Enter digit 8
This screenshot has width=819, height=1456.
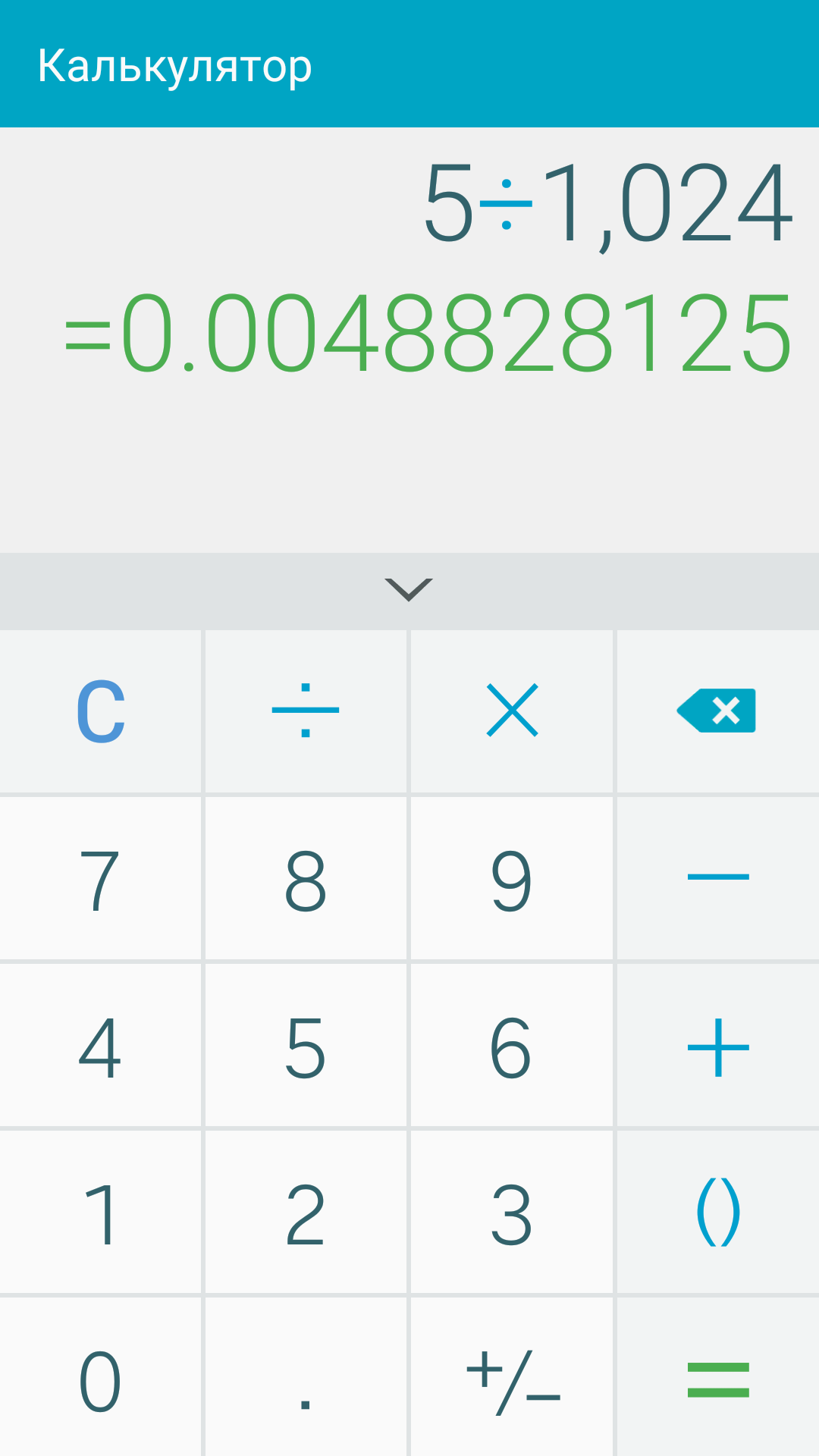(306, 878)
